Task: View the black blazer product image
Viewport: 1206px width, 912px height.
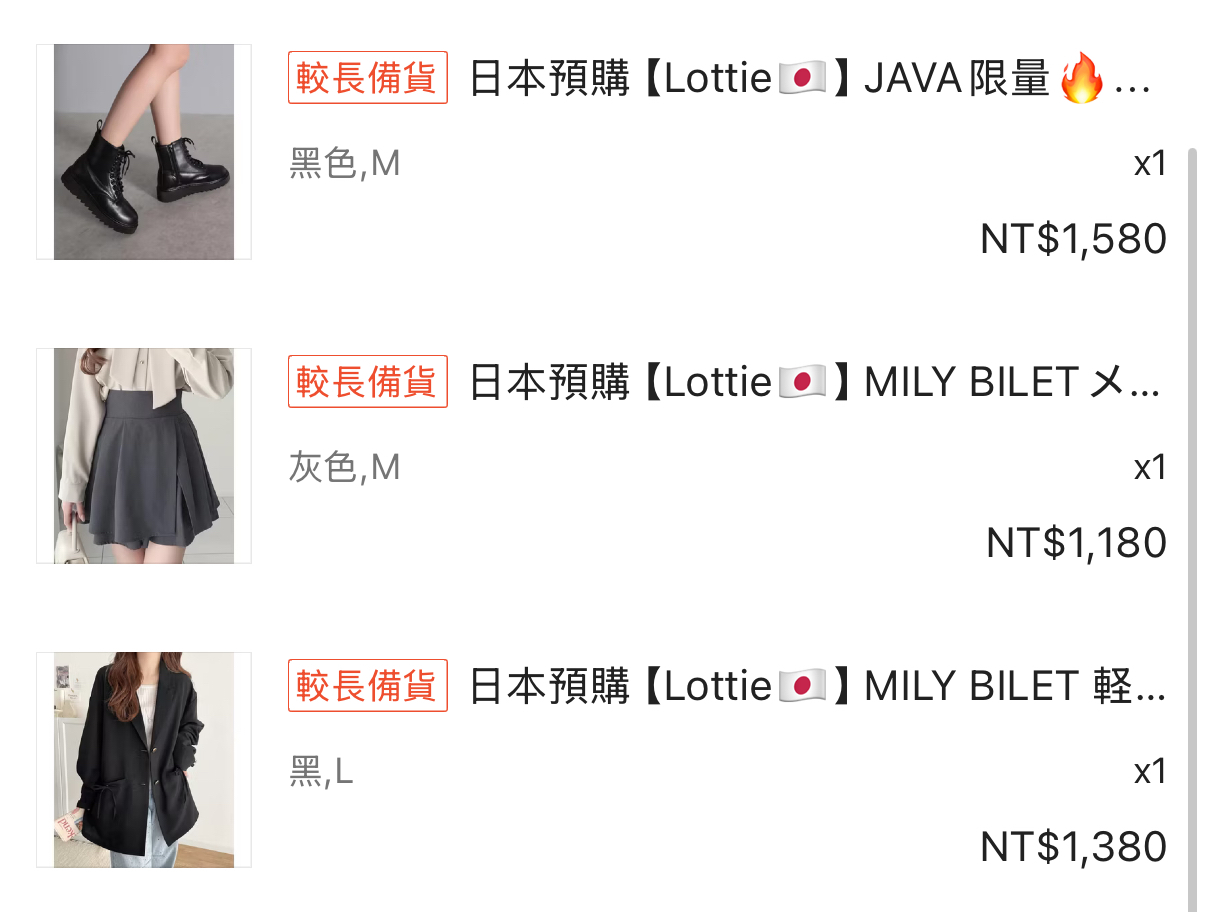Action: [143, 760]
